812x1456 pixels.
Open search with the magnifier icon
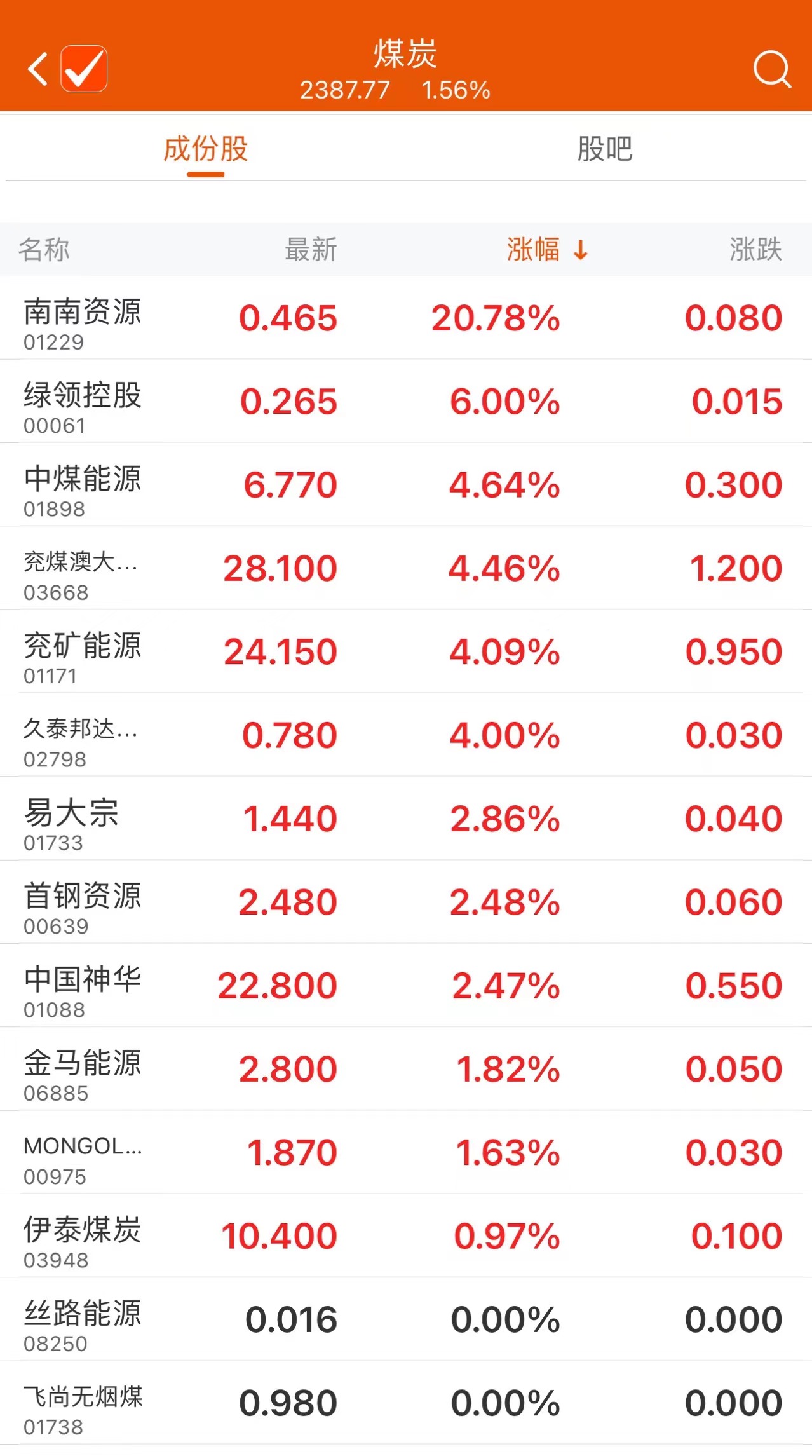771,69
